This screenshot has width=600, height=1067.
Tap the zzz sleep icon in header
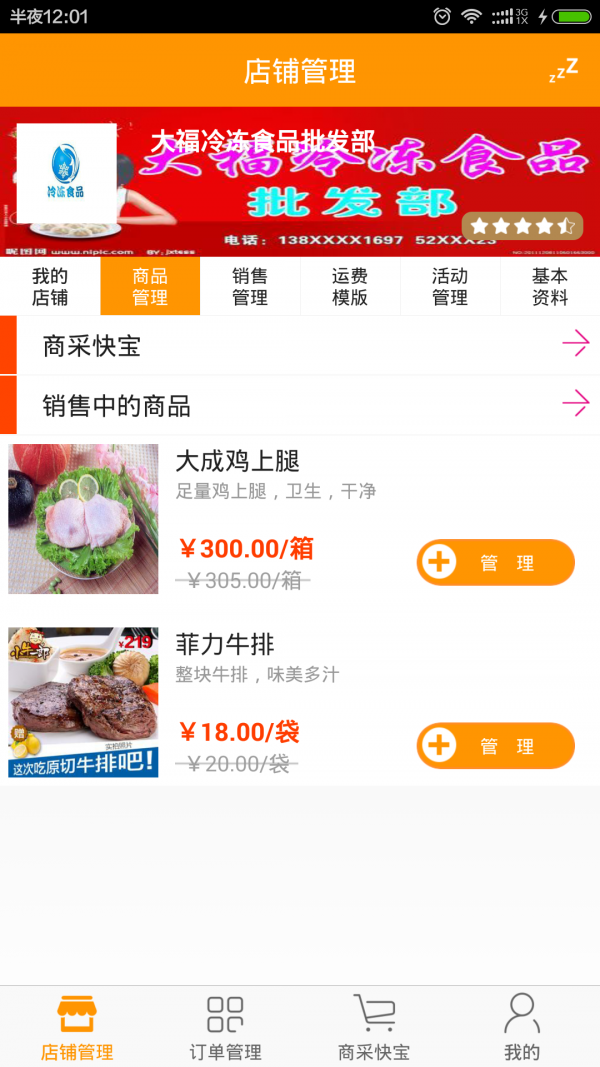point(564,71)
